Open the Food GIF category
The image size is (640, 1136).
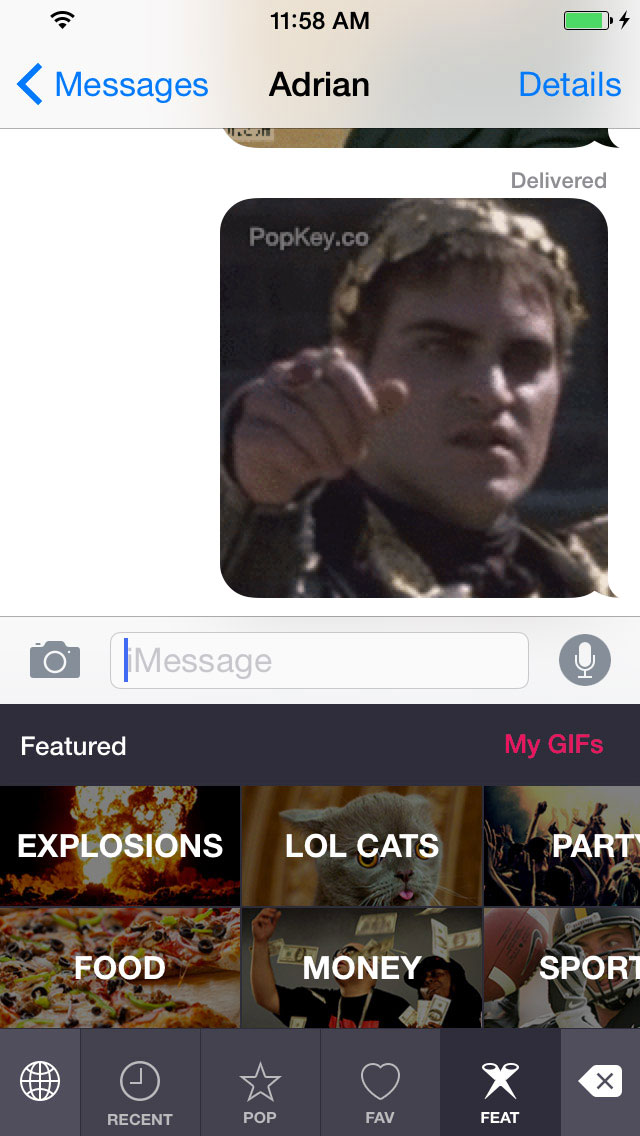[120, 968]
